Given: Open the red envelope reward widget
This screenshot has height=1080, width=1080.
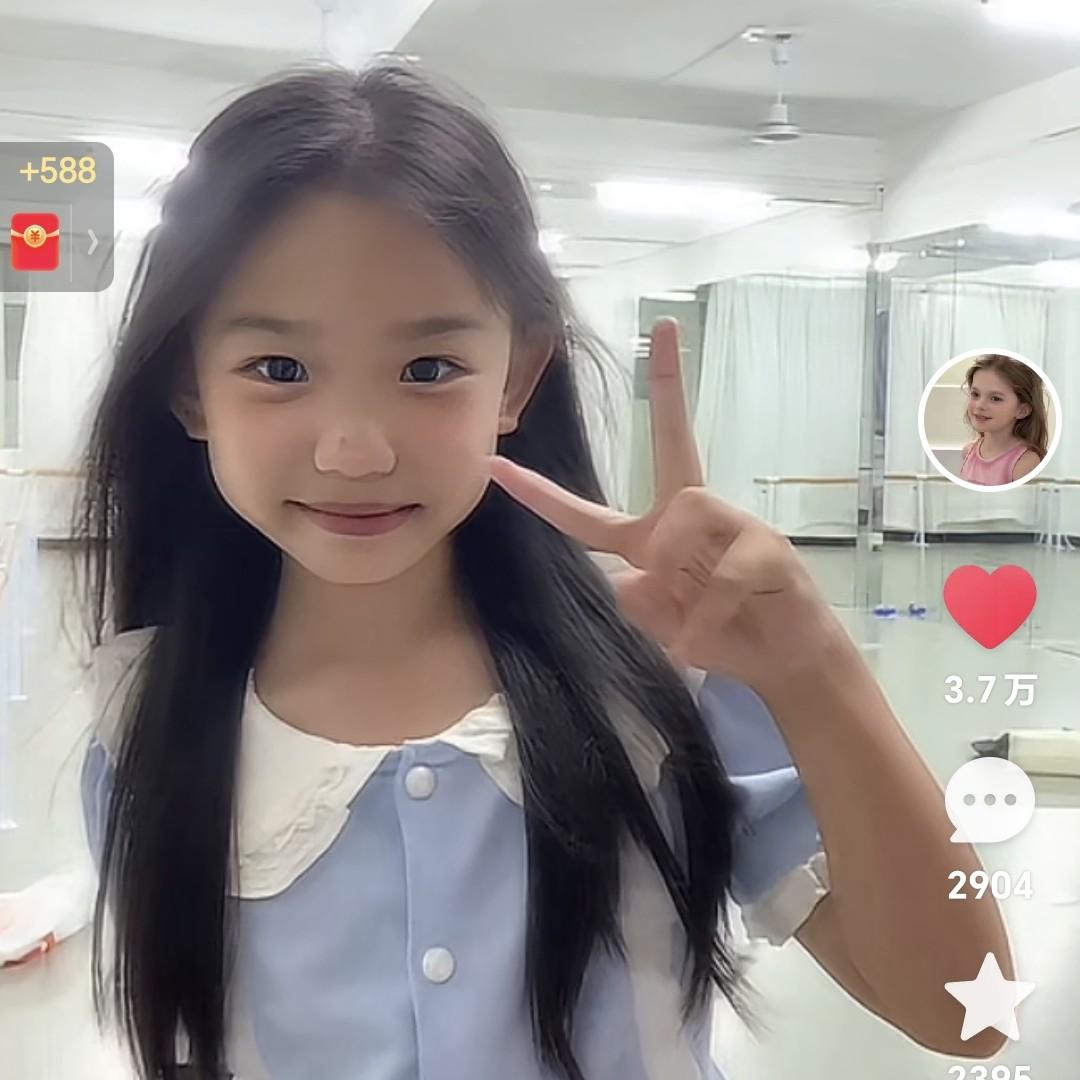Looking at the screenshot, I should (x=34, y=242).
